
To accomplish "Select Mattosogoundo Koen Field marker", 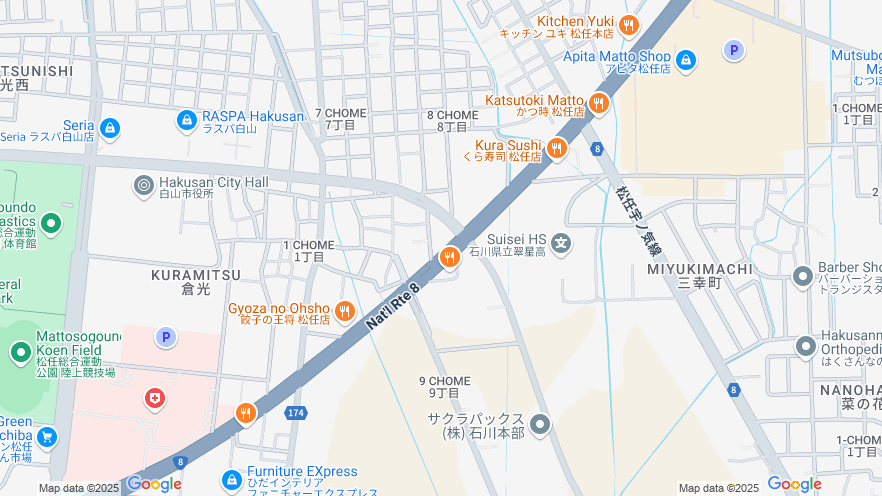I will [x=20, y=352].
